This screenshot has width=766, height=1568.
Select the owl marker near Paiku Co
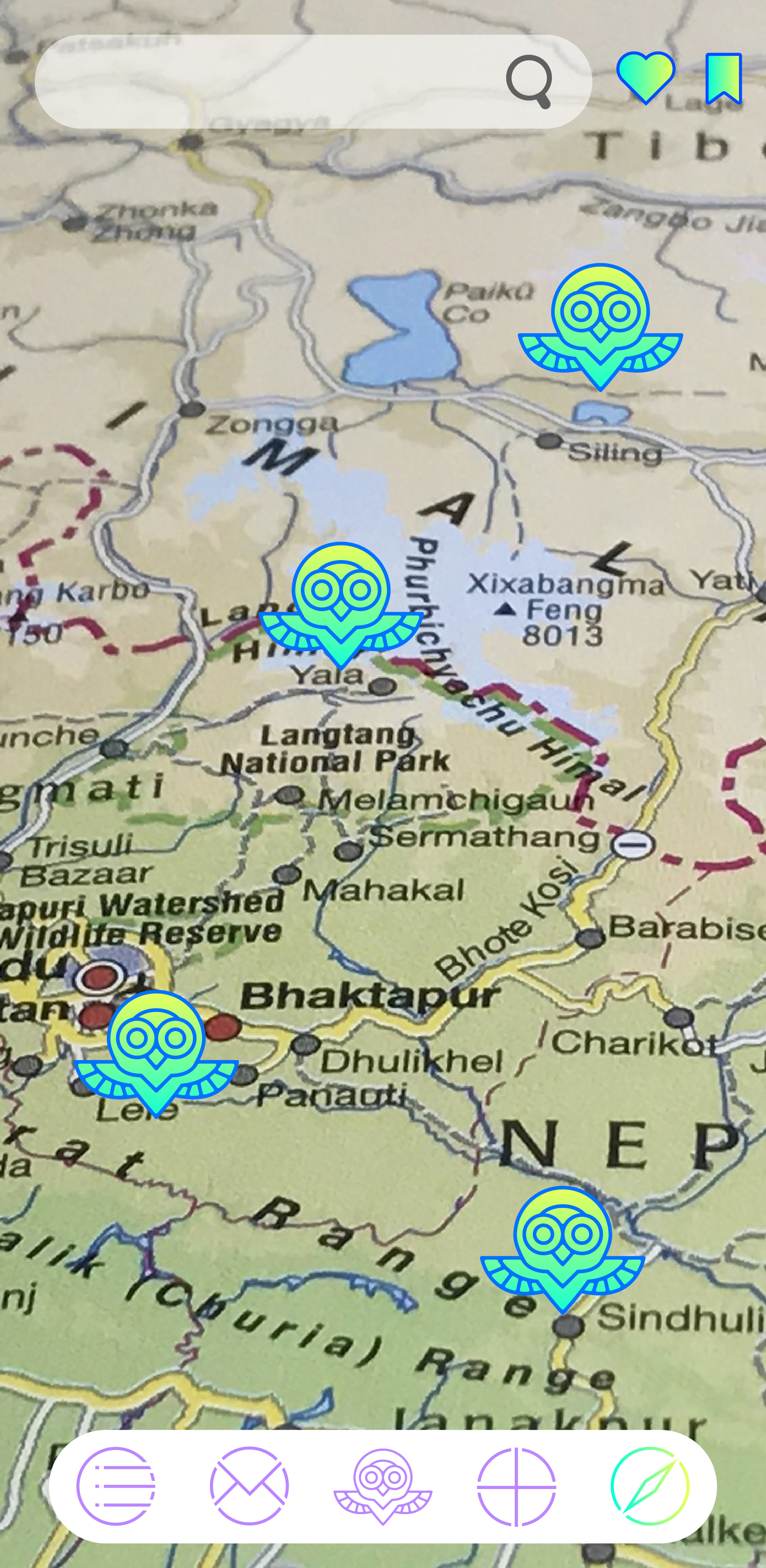pyautogui.click(x=601, y=326)
